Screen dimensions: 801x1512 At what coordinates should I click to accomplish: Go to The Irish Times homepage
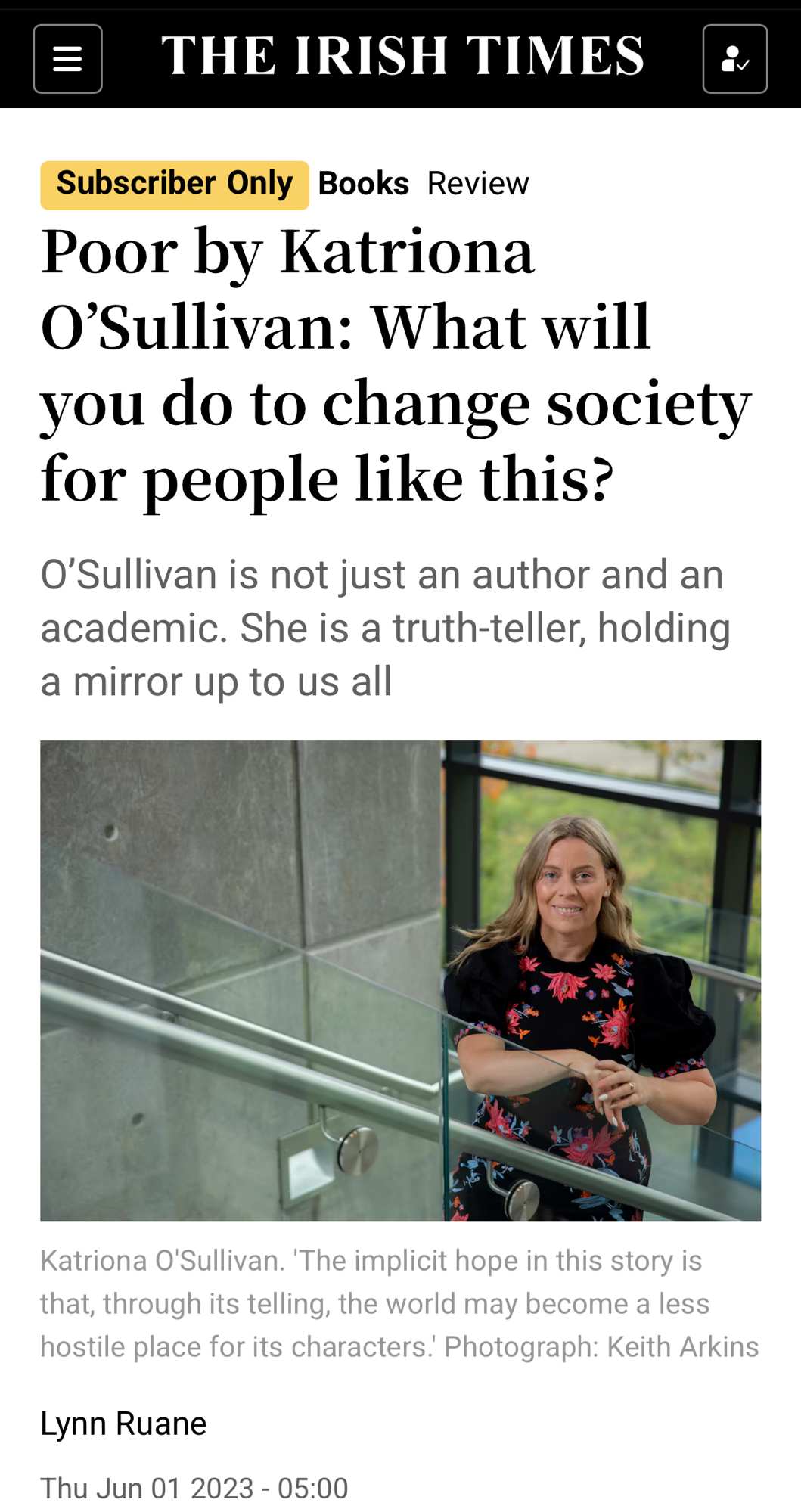402,57
